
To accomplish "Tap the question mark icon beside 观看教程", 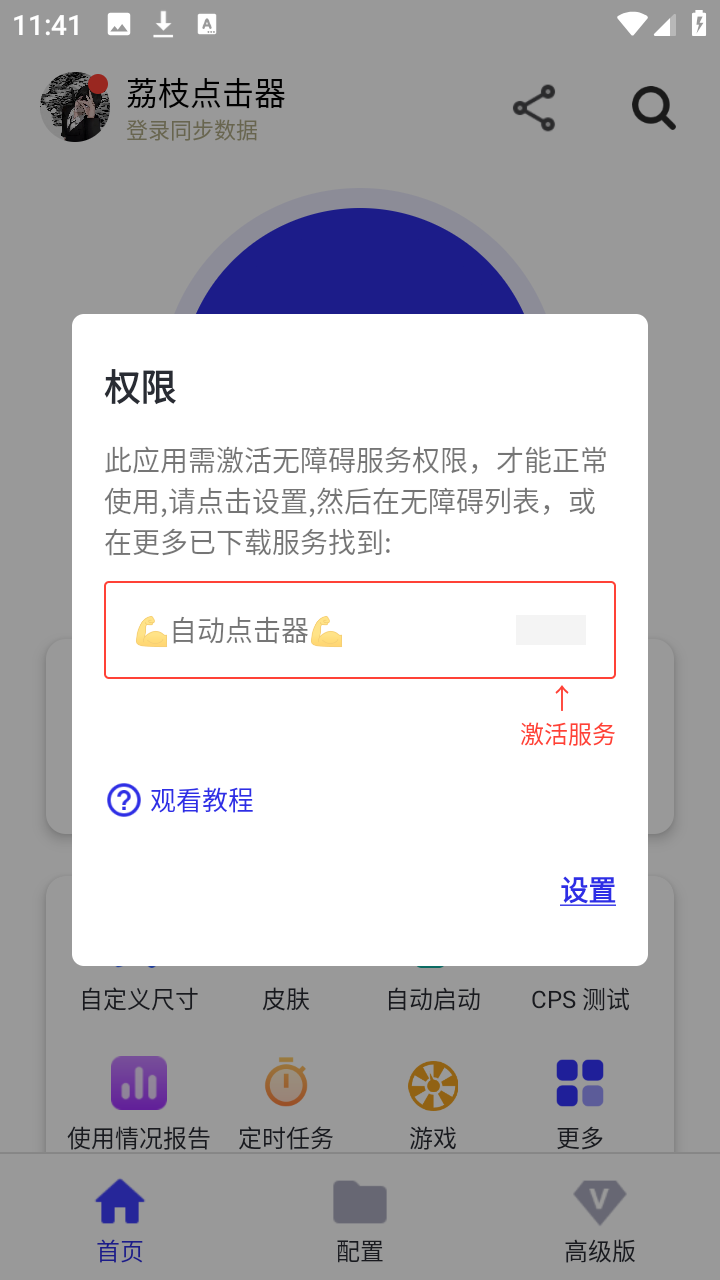I will tap(122, 800).
